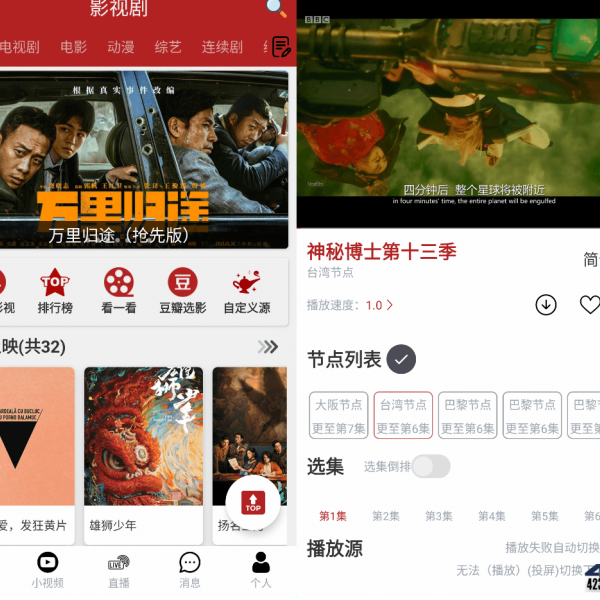Image resolution: width=600 pixels, height=600 pixels.
Task: Toggle the 选集倒排 switch
Action: click(431, 466)
